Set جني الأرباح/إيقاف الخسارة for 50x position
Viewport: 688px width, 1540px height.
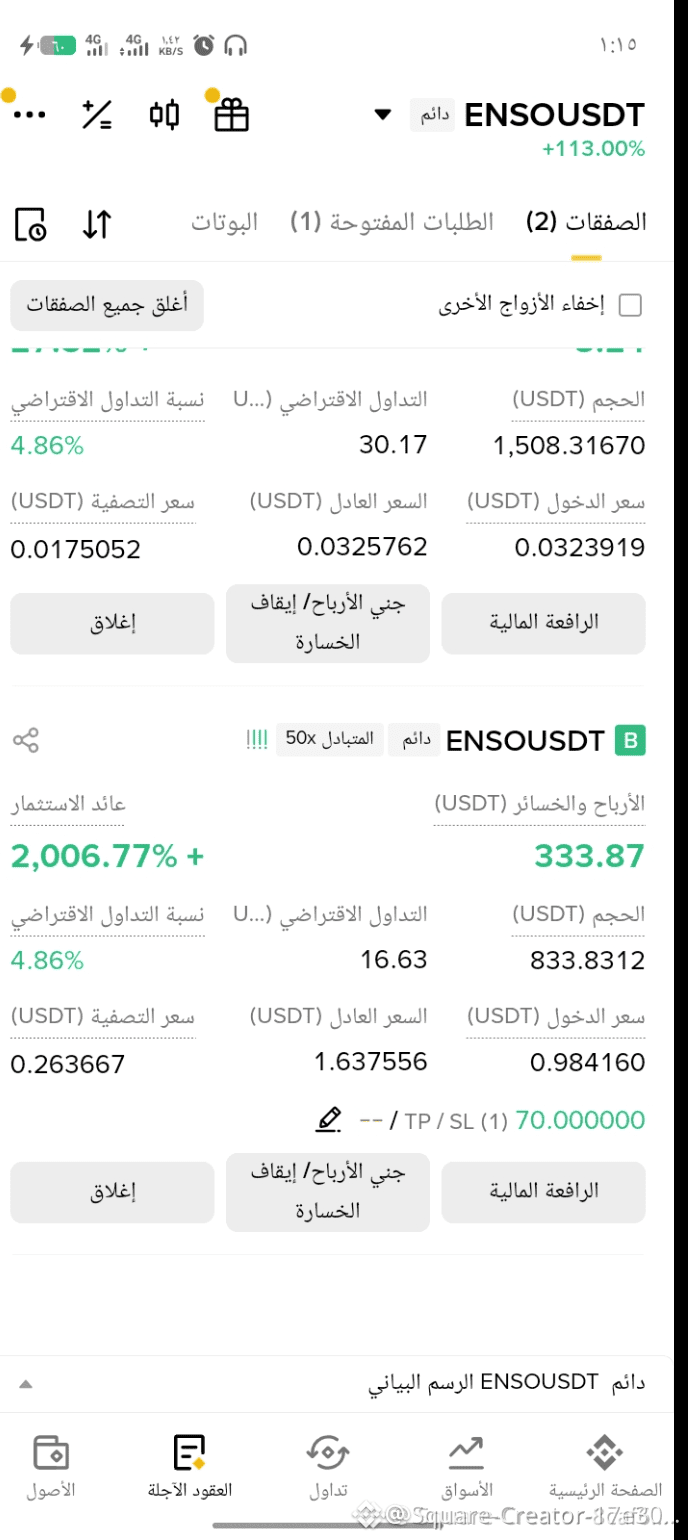(327, 1192)
